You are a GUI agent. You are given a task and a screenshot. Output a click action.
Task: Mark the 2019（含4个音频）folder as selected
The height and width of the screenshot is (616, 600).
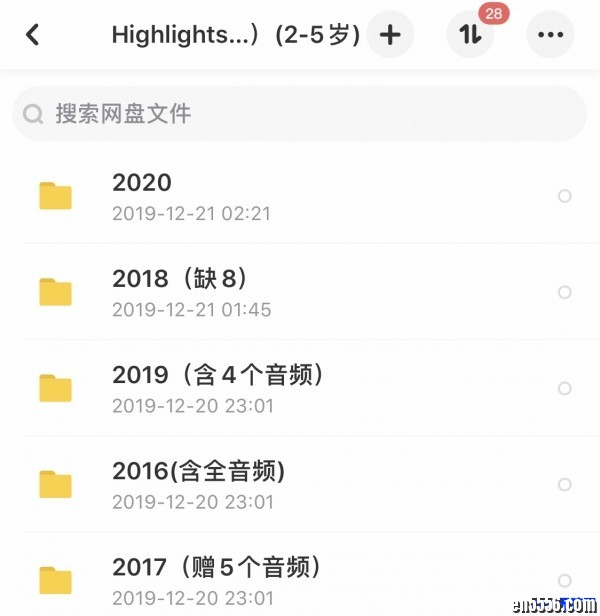pyautogui.click(x=564, y=388)
